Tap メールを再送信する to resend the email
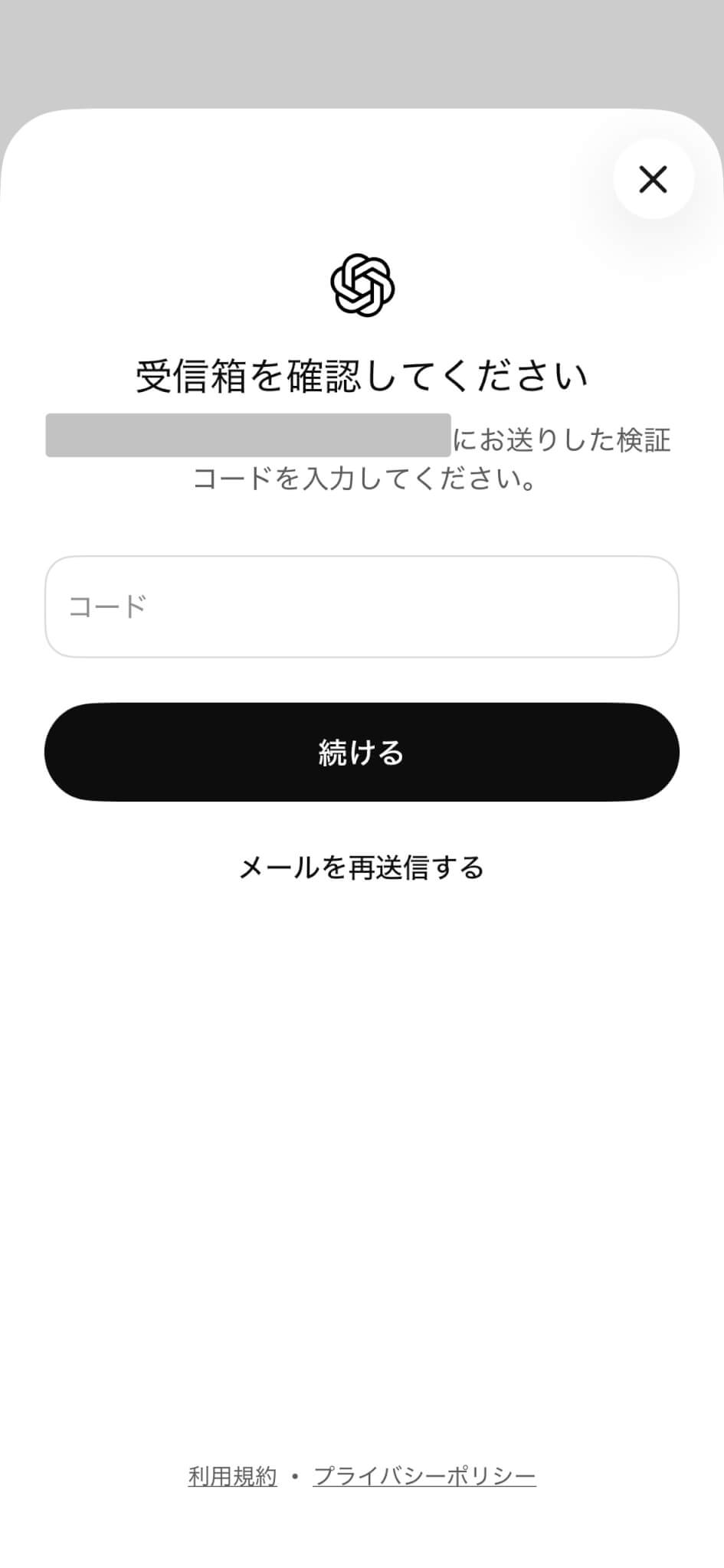The width and height of the screenshot is (724, 1568). coord(362,867)
